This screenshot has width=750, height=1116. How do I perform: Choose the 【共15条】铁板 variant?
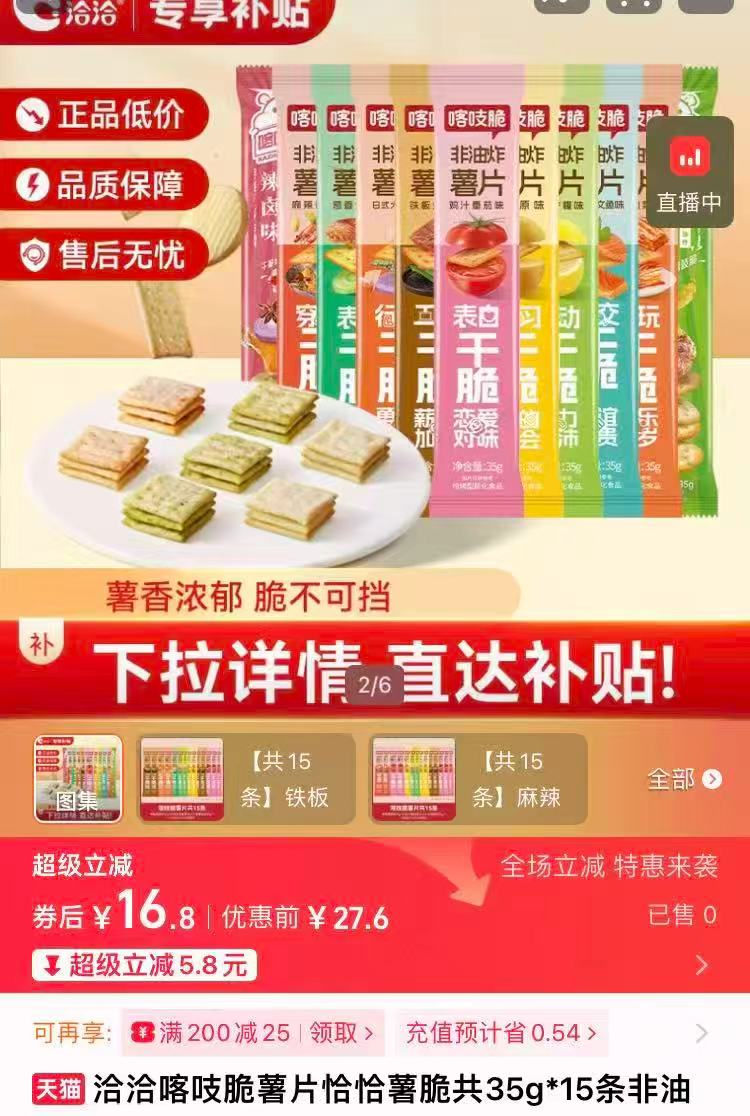point(246,779)
